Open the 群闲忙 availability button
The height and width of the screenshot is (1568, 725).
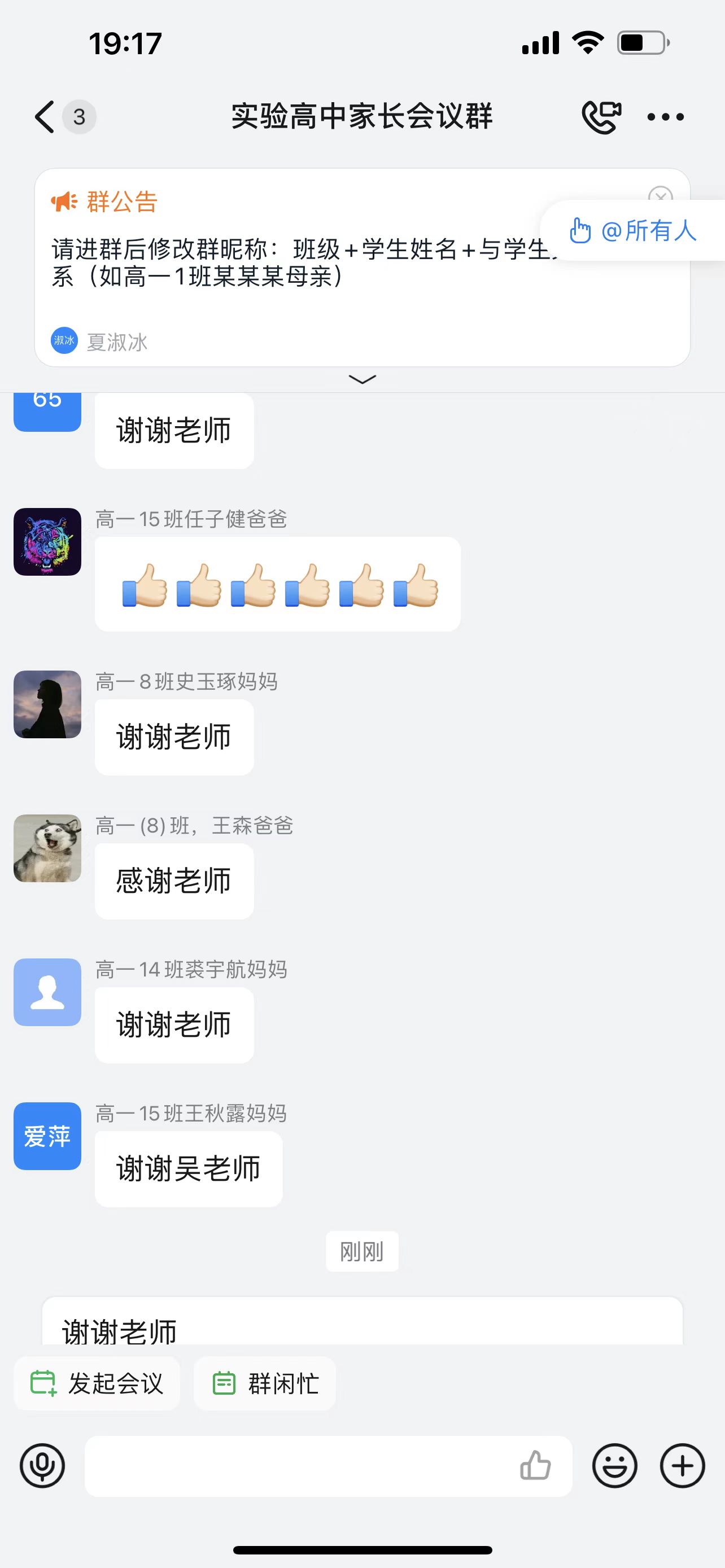click(x=265, y=1383)
